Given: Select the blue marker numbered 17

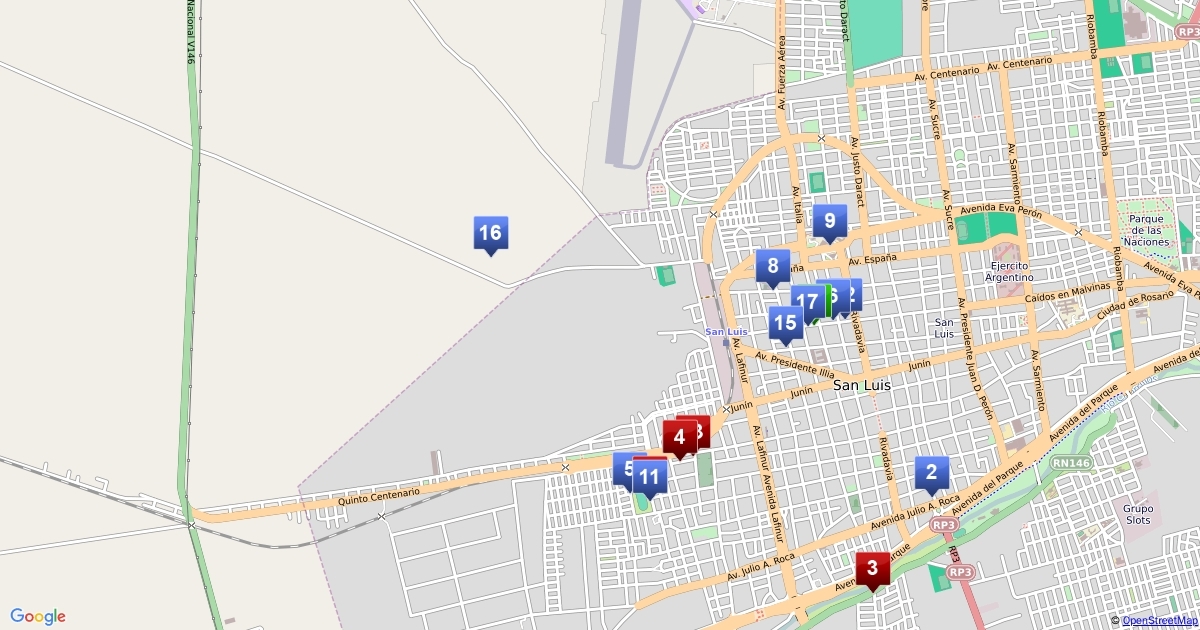Looking at the screenshot, I should 805,301.
